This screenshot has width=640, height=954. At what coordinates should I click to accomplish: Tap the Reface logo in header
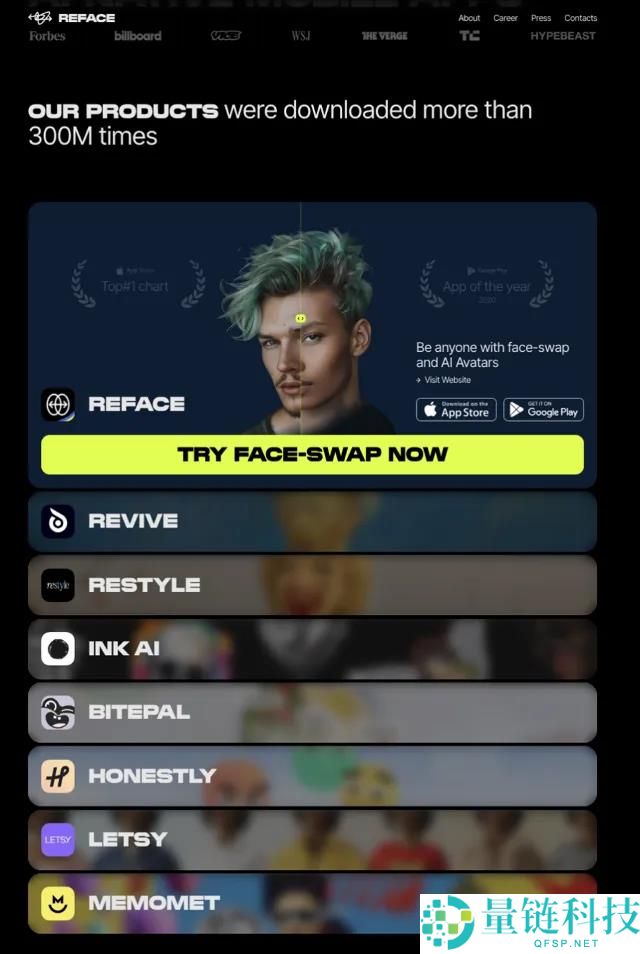[x=72, y=18]
